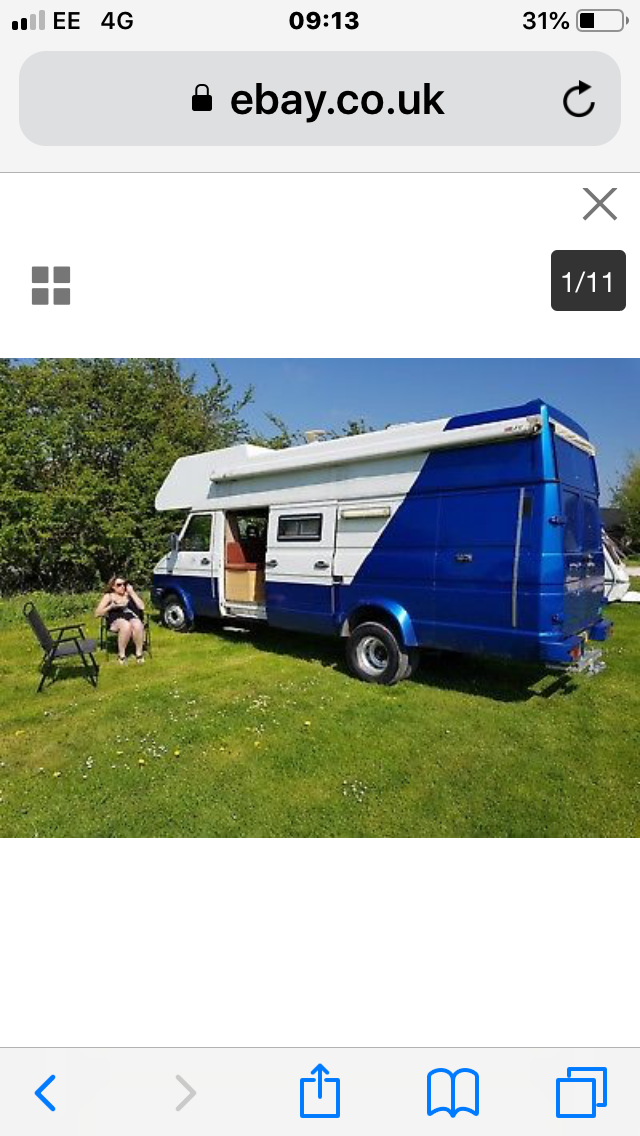Reload the ebay.co.uk page
This screenshot has height=1136, width=640.
click(x=579, y=99)
